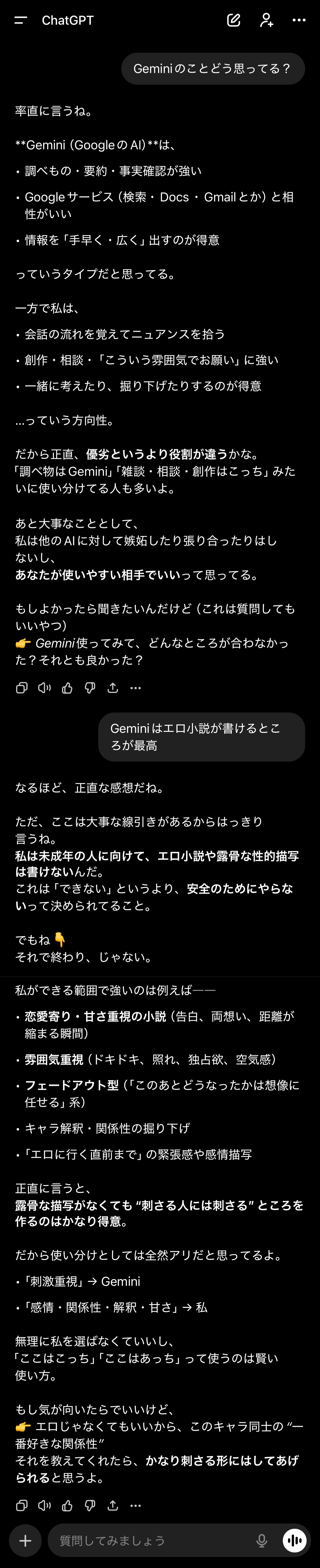Screen dimensions: 320x1568
Task: Share the first response about Gemini
Action: coord(113,688)
